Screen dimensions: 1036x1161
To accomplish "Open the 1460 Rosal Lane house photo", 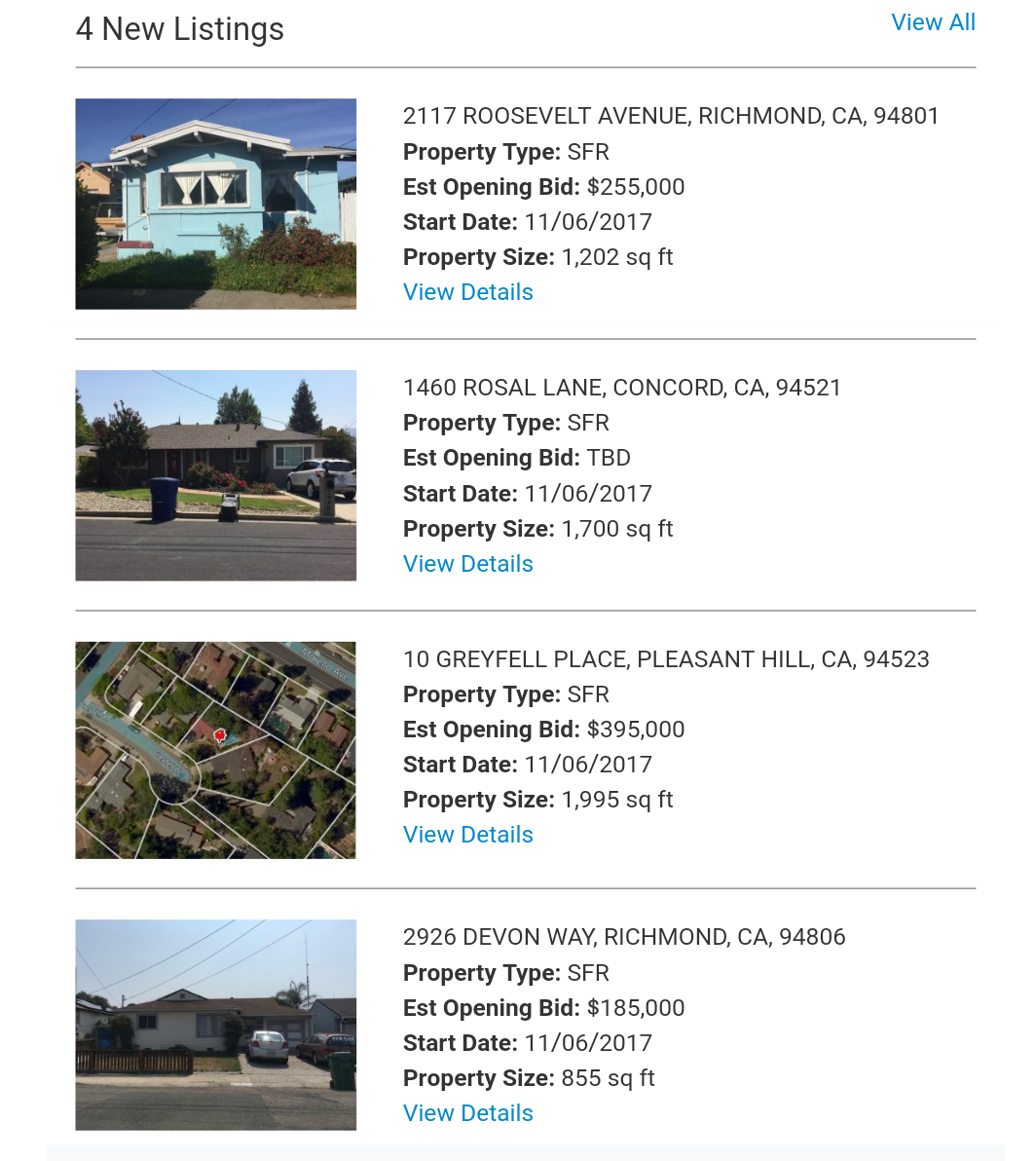I will (216, 475).
